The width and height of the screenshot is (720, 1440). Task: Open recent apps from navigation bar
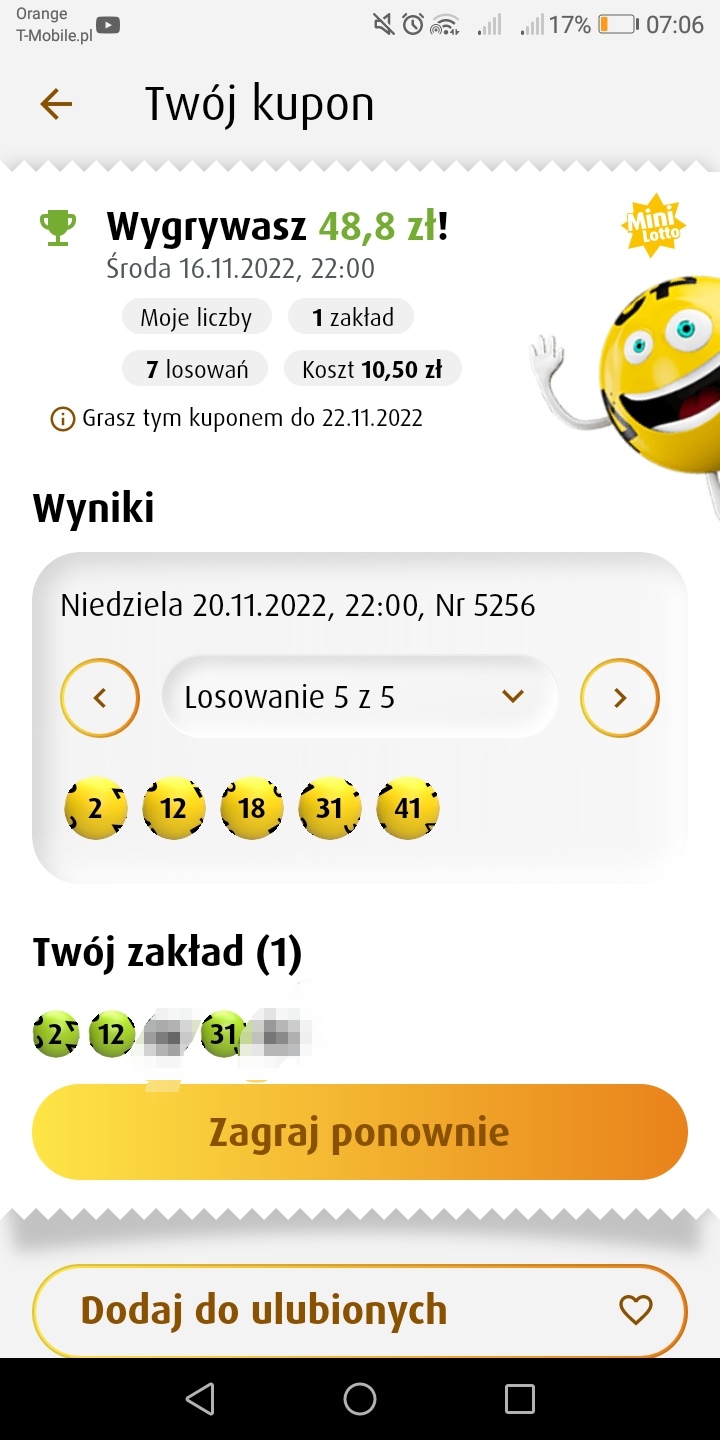pyautogui.click(x=519, y=1399)
